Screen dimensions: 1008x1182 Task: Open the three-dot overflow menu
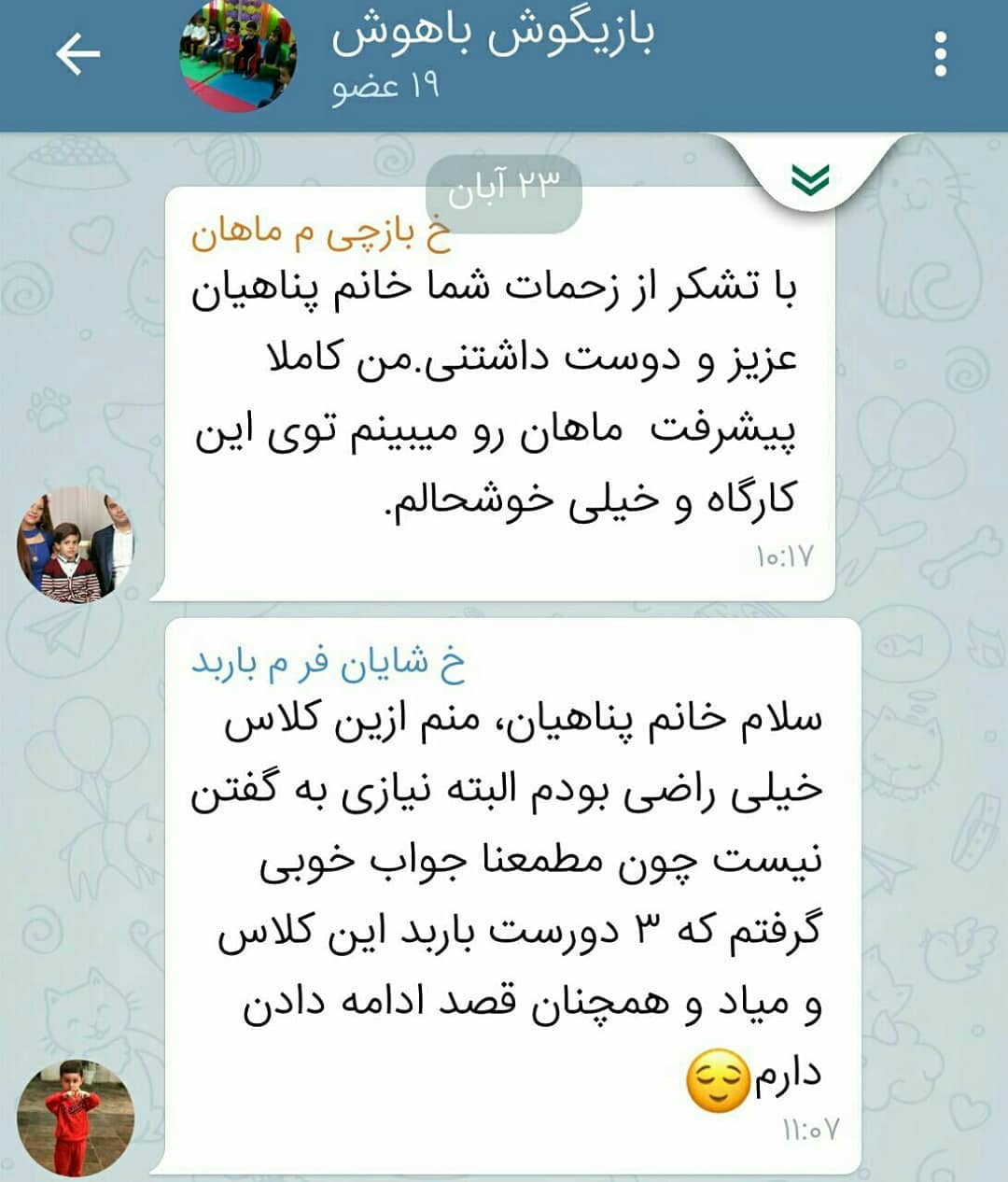940,54
